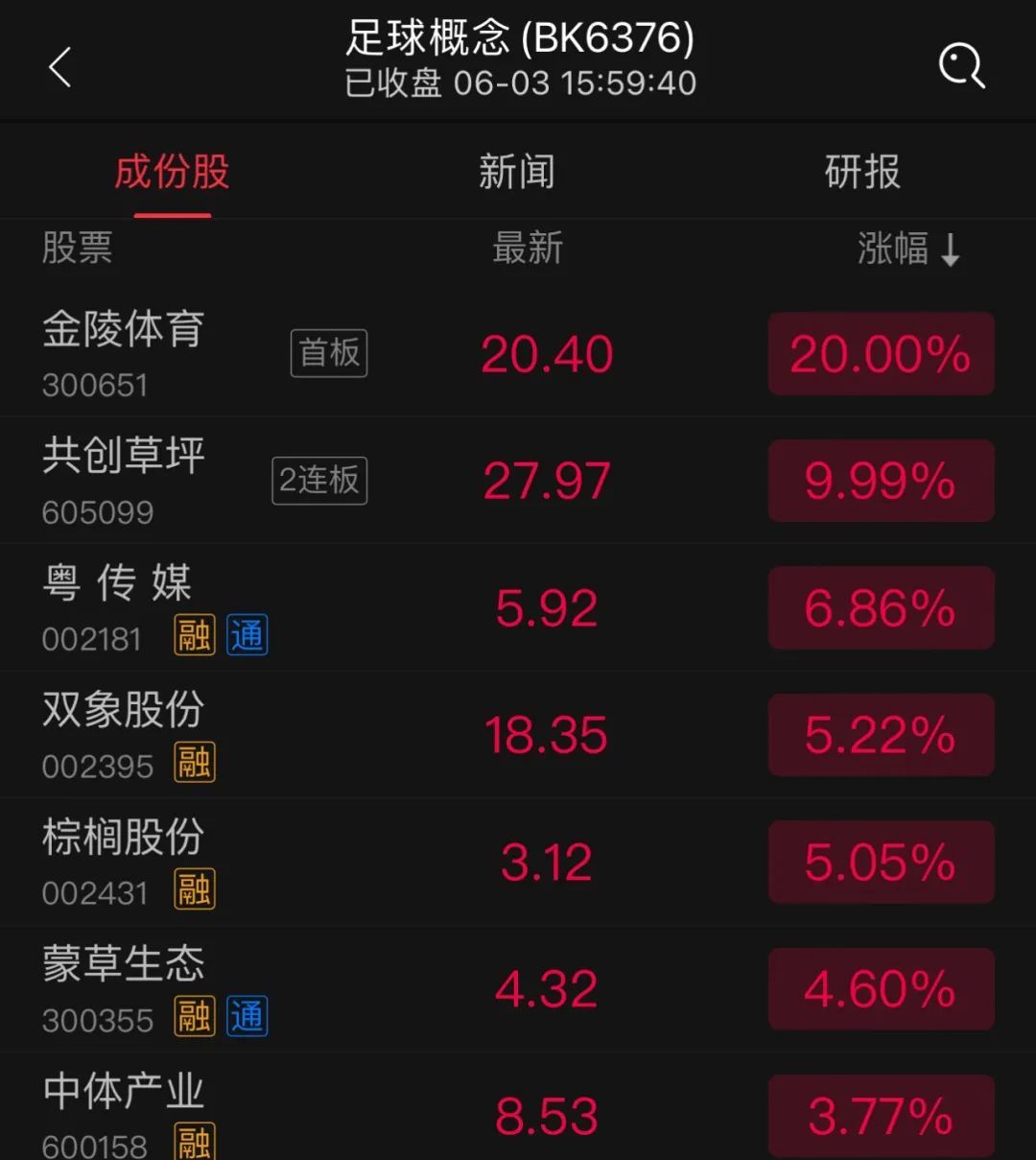
Task: Tap the 融 icon under 双象股份
Action: coord(194,764)
